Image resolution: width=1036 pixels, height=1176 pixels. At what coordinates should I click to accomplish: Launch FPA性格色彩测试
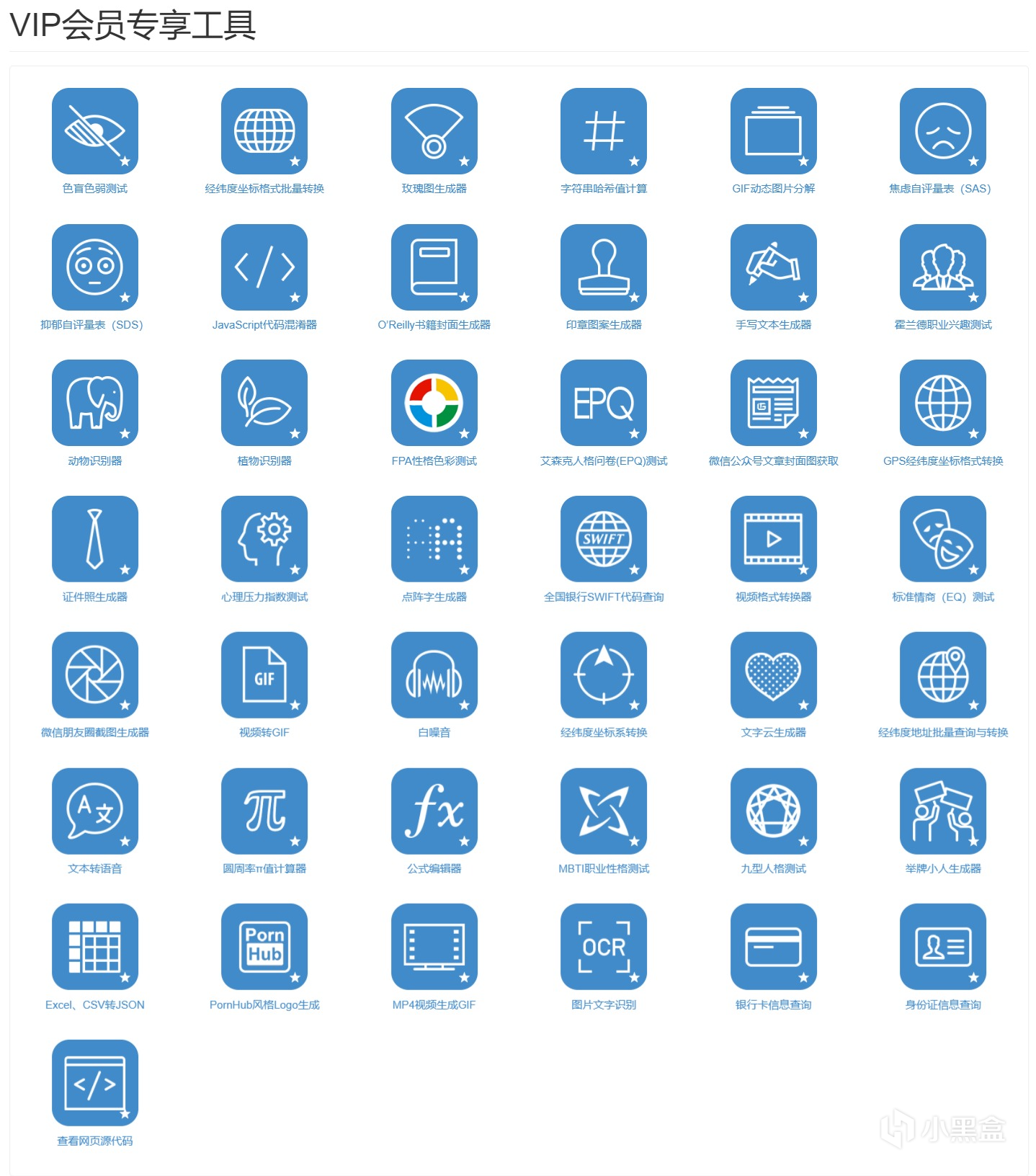pos(434,403)
